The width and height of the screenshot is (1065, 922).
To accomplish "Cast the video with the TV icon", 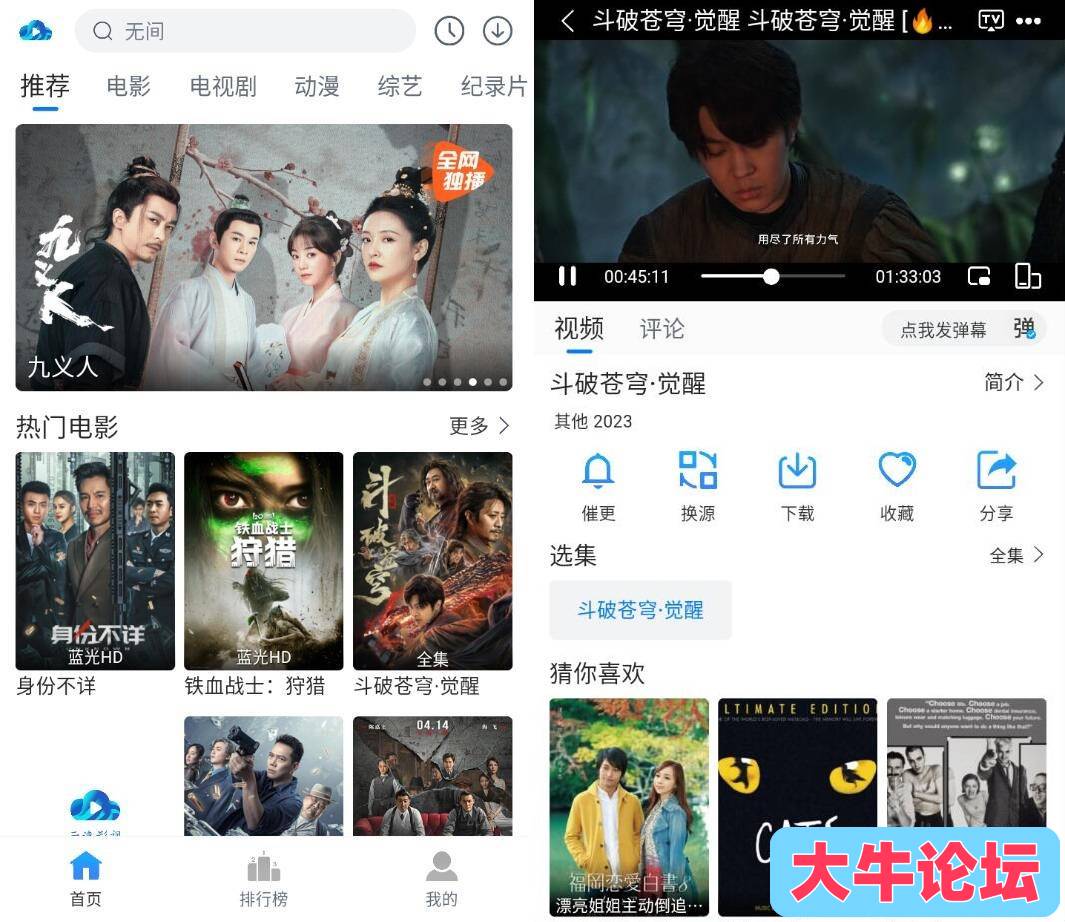I will [x=990, y=21].
